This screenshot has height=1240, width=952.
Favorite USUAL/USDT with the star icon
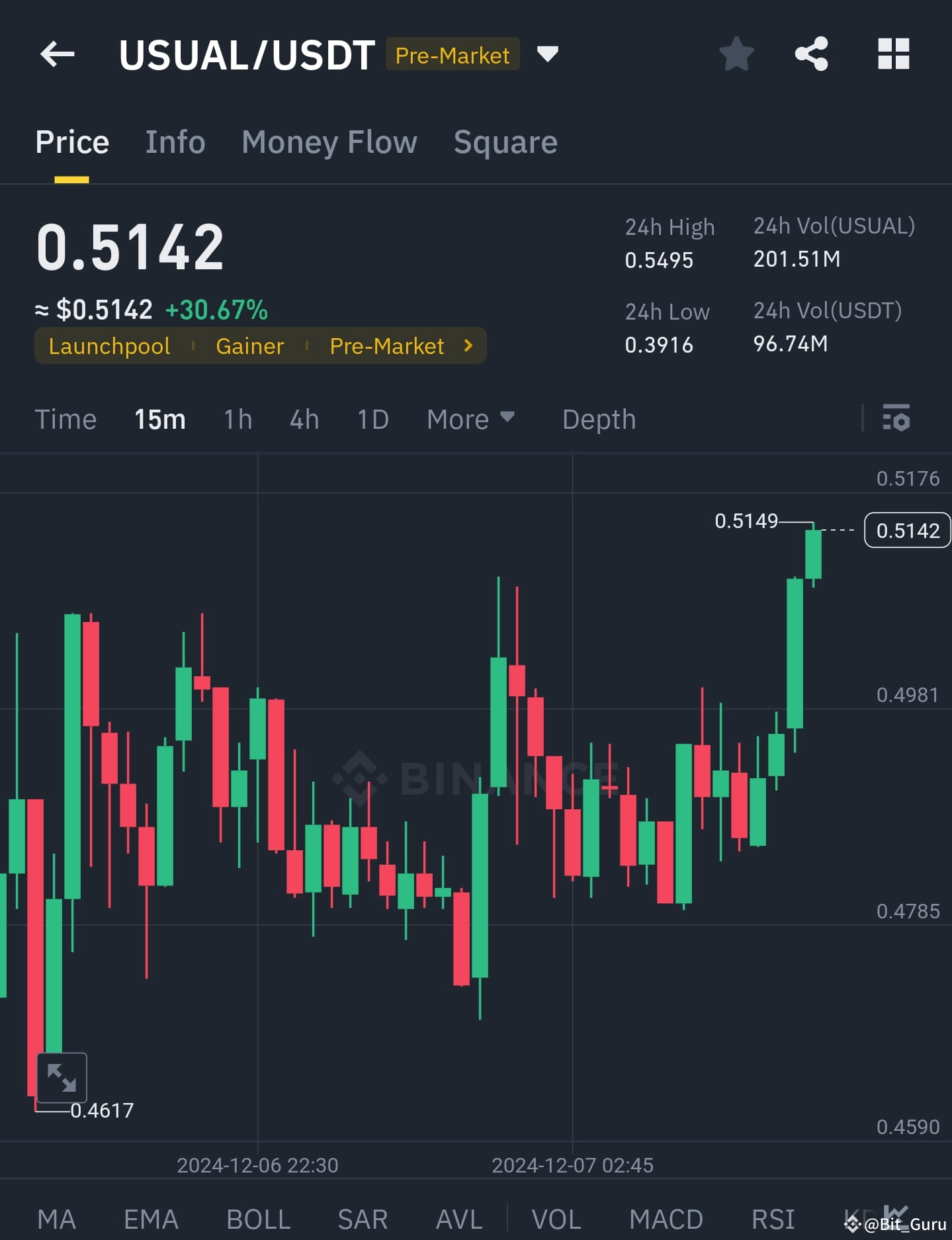[736, 54]
